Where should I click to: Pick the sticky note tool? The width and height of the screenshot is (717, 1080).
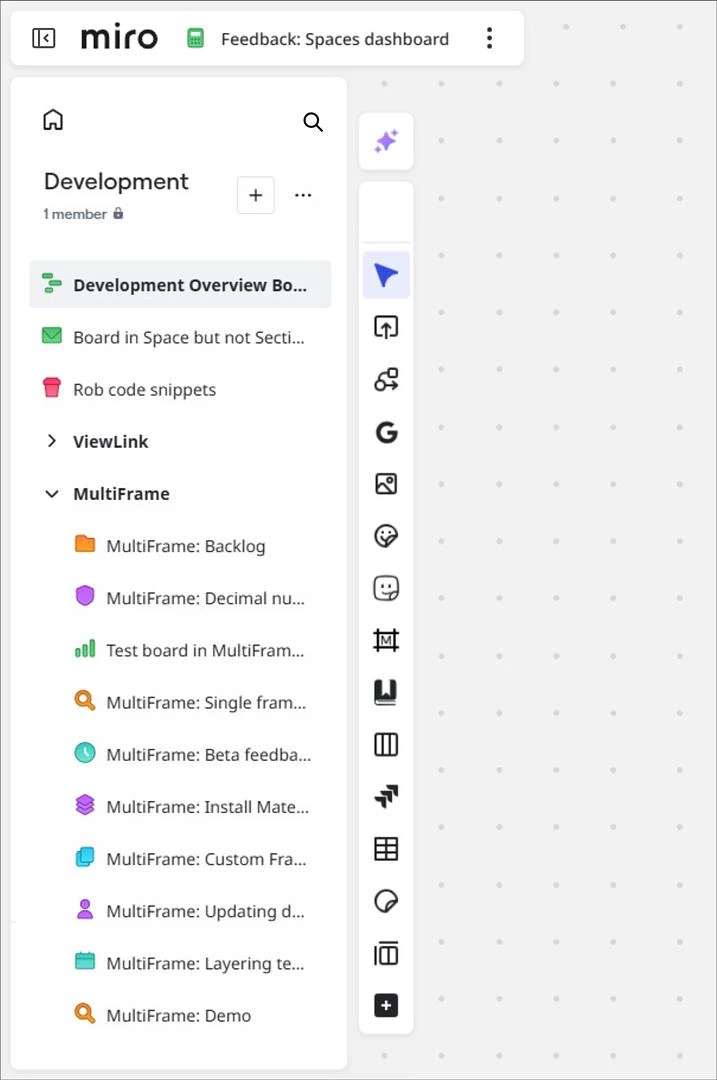[x=386, y=901]
